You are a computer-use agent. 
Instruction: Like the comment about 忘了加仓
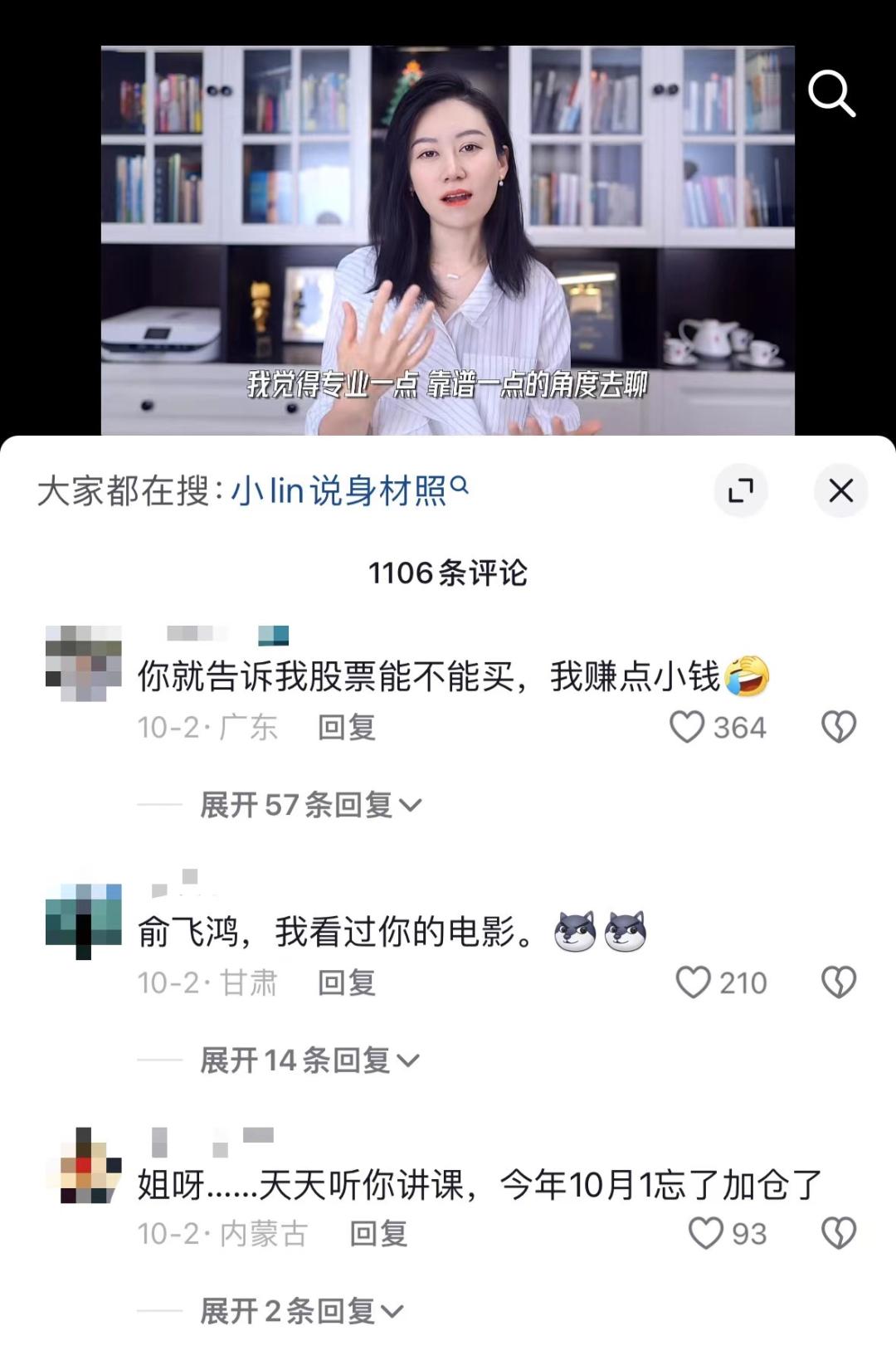pyautogui.click(x=705, y=1234)
